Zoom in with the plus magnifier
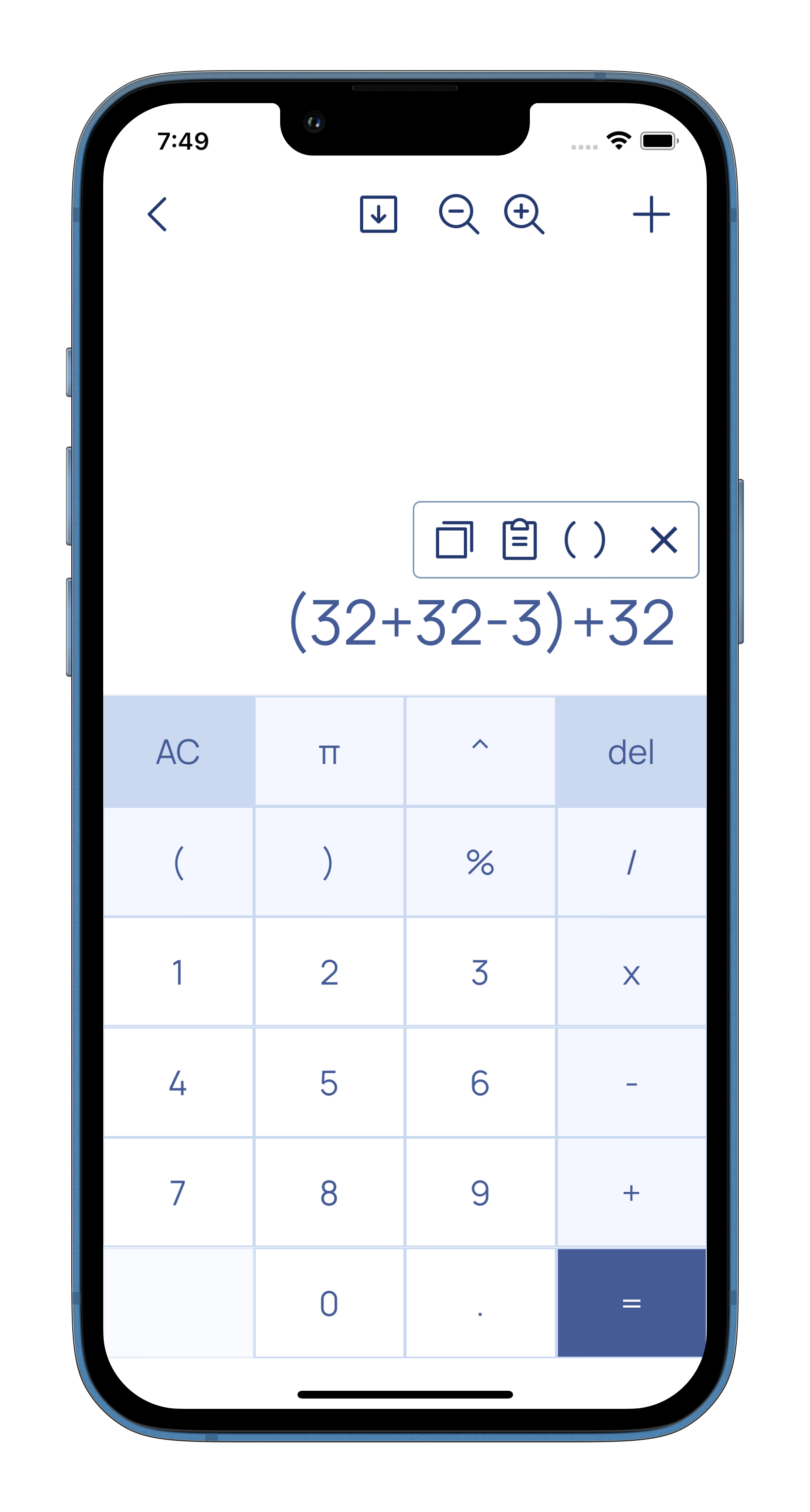This screenshot has width=810, height=1512. pos(524,214)
